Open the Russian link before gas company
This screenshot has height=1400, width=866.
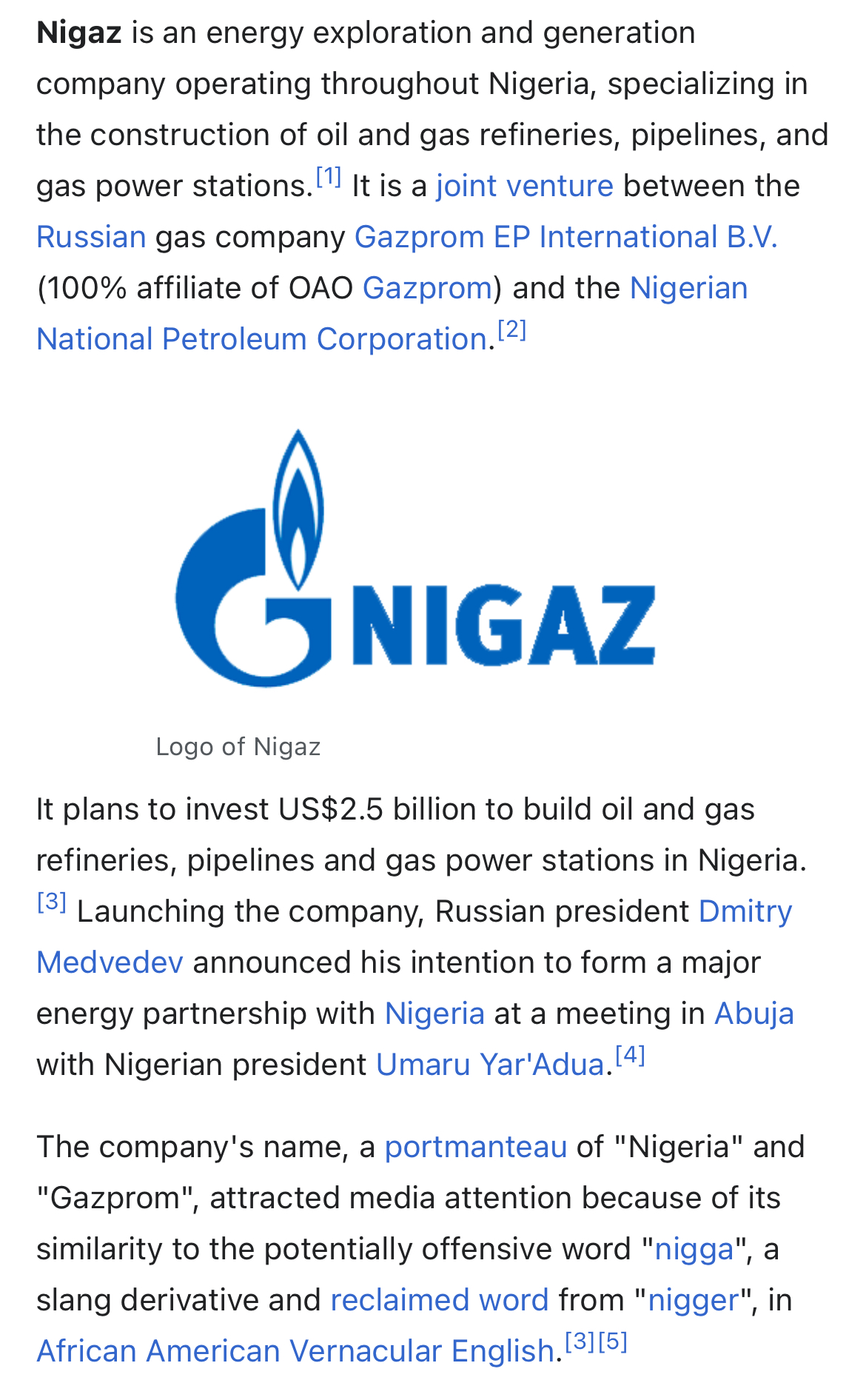(92, 237)
